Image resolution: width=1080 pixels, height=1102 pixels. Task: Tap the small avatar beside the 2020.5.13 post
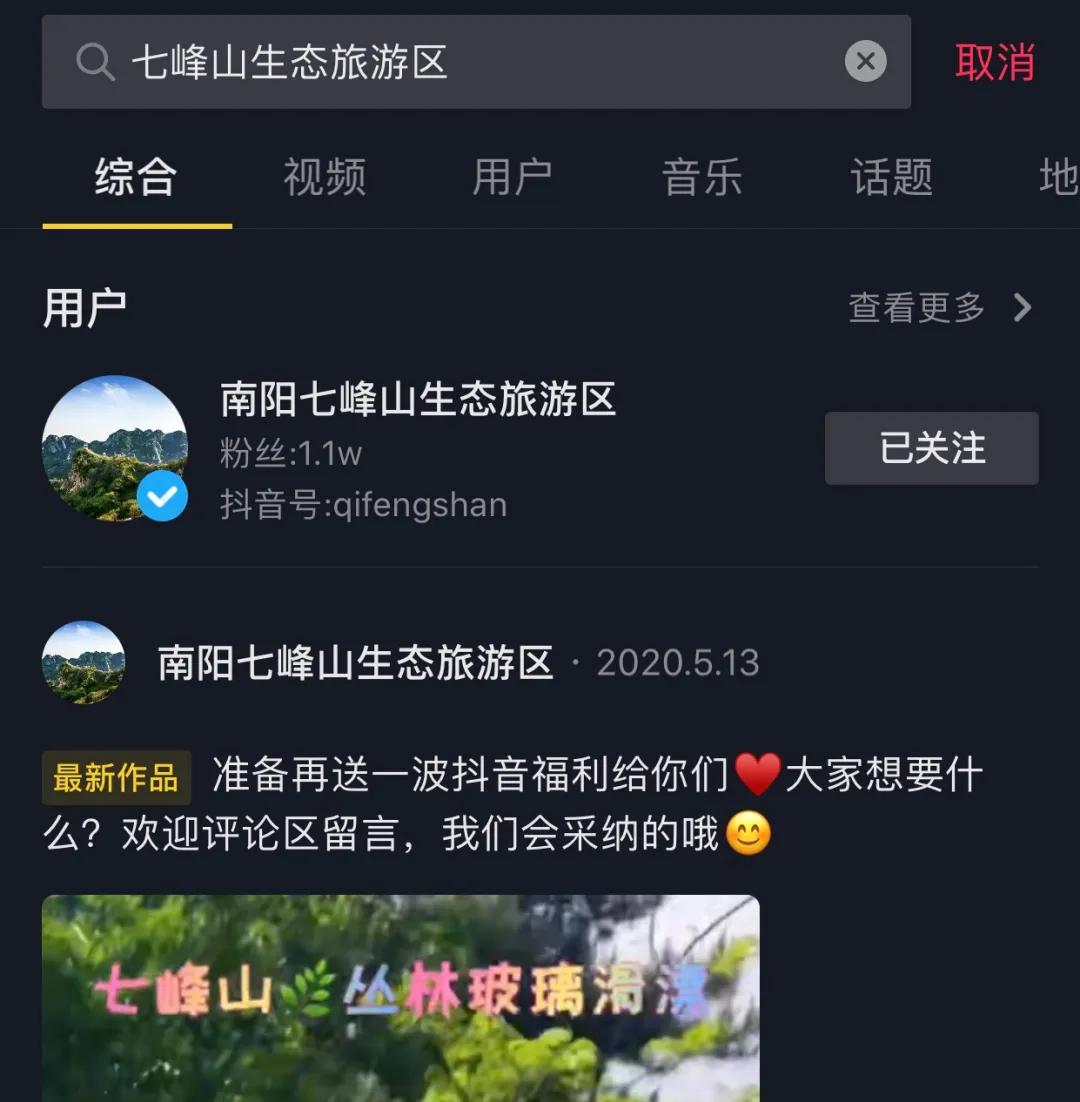pyautogui.click(x=83, y=662)
